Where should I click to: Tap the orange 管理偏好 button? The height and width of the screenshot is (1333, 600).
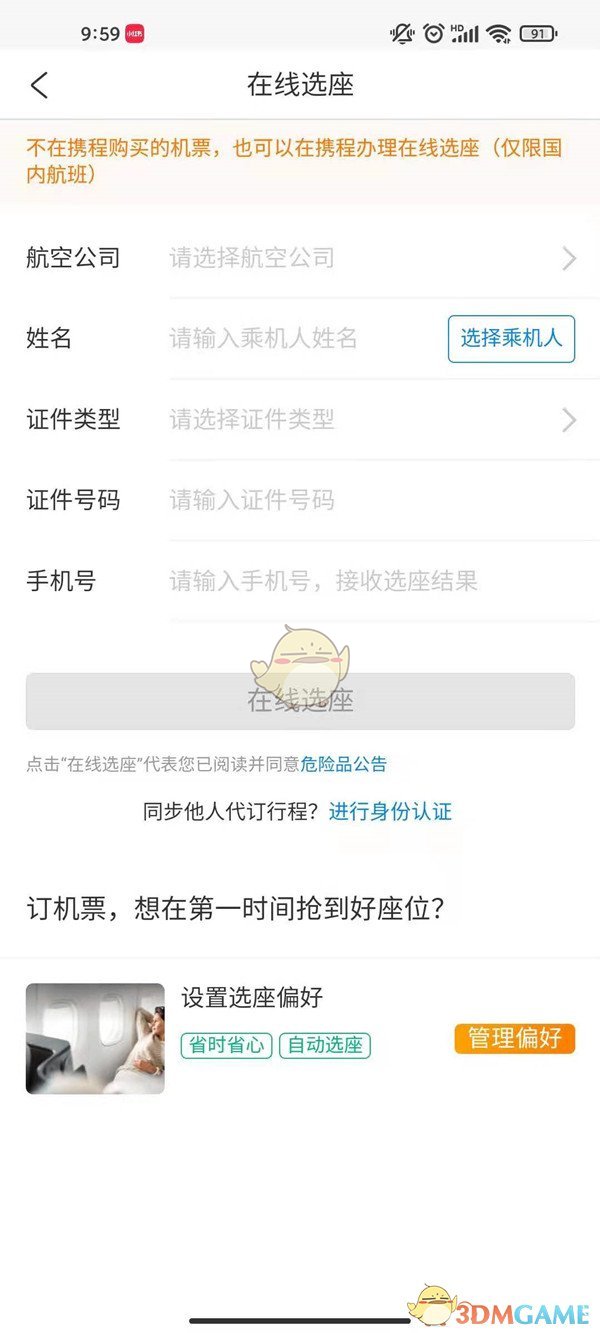coord(515,1038)
